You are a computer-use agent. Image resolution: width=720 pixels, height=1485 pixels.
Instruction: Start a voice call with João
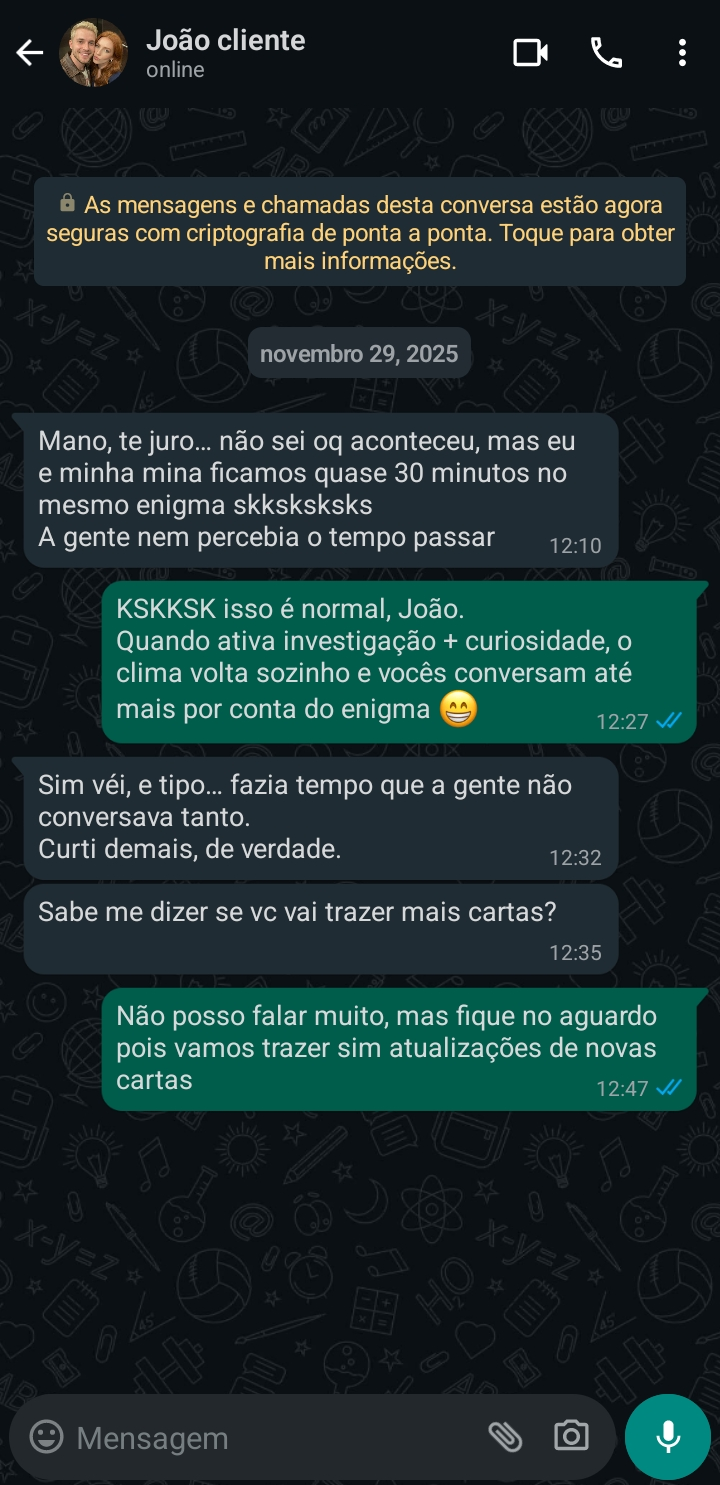coord(606,53)
